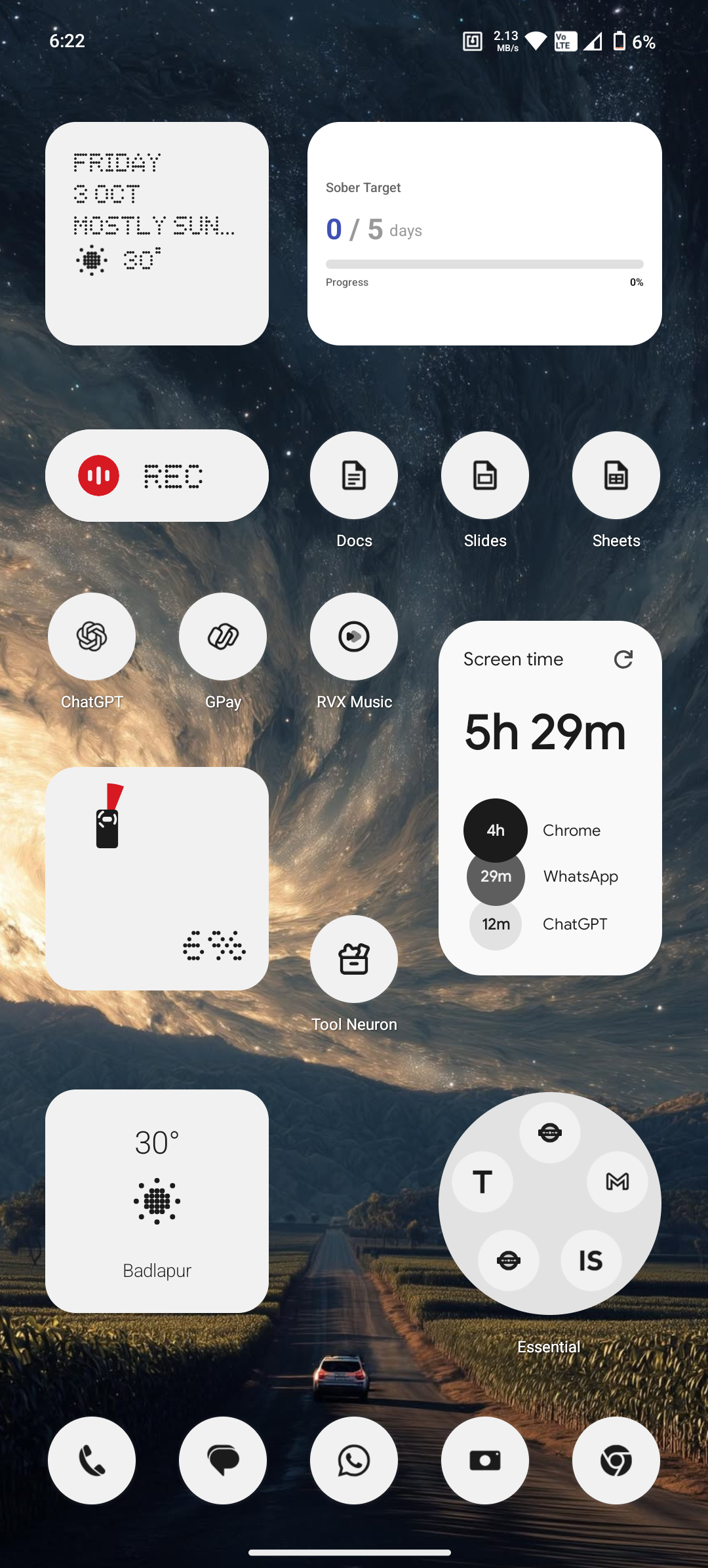Open Gmail in the Essential folder

tap(617, 1182)
